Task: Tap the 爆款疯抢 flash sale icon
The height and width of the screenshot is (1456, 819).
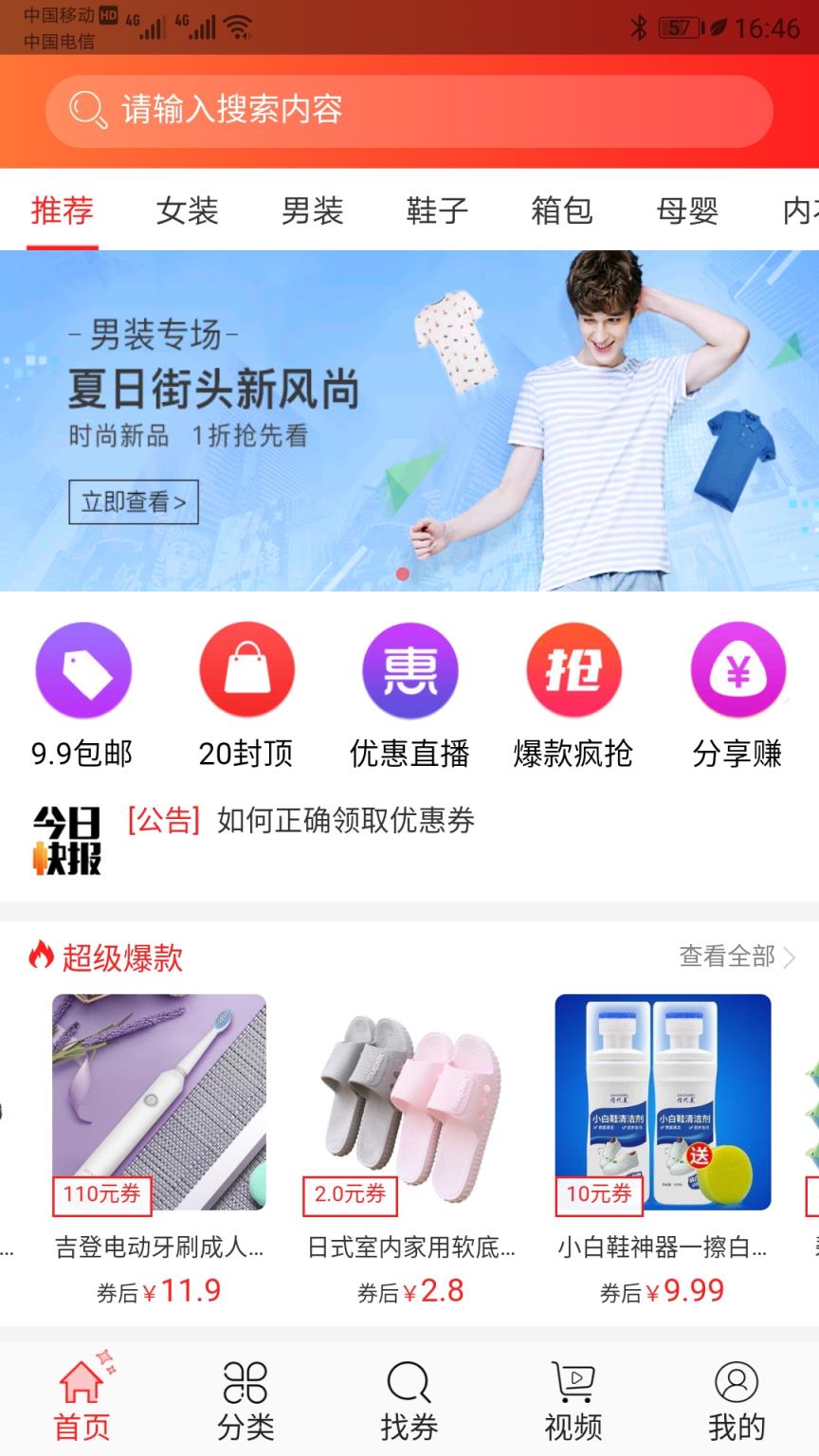Action: coord(574,669)
